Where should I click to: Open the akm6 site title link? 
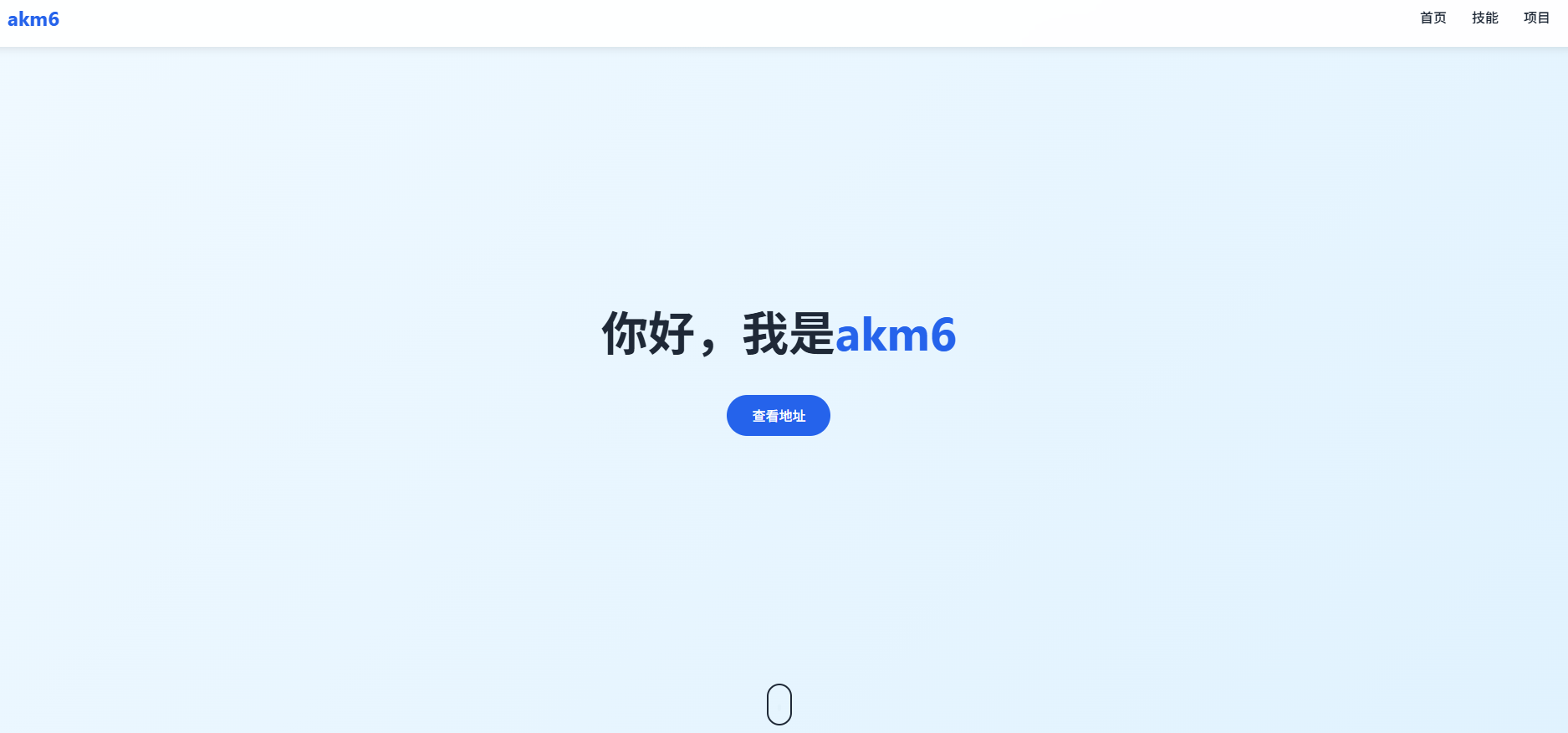point(33,19)
